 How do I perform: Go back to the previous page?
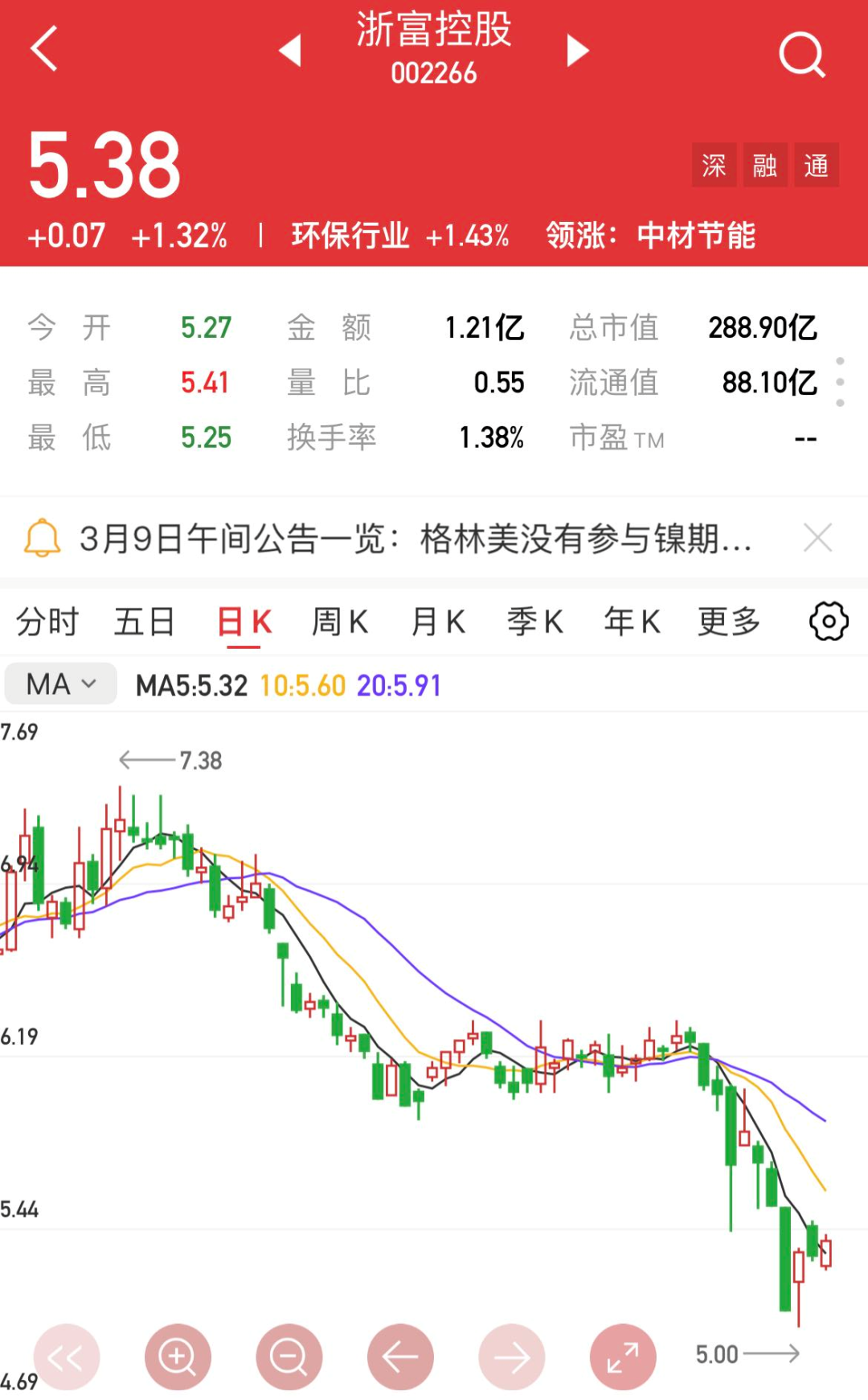pyautogui.click(x=45, y=50)
